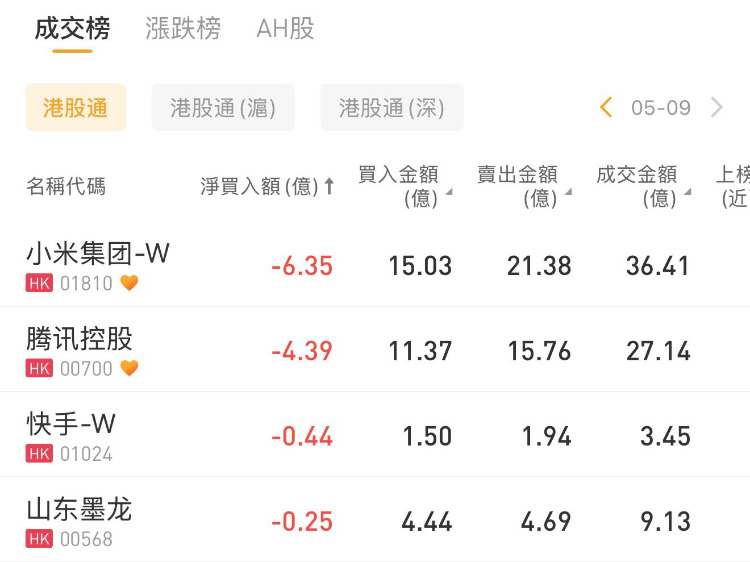The height and width of the screenshot is (562, 750).
Task: Select the 港股通(滬) filter chip
Action: tap(223, 108)
